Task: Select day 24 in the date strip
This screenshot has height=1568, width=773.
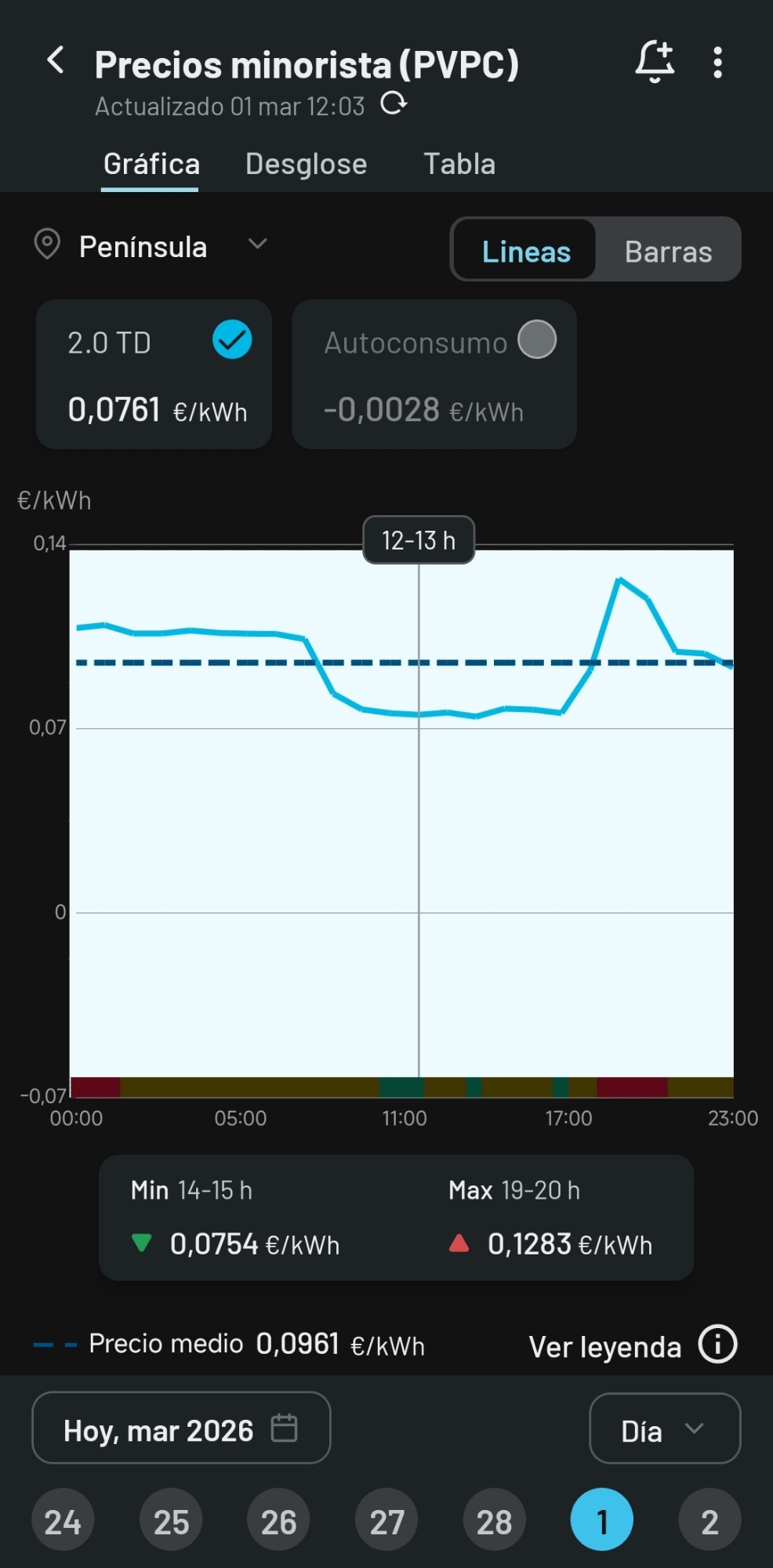Action: click(63, 1521)
